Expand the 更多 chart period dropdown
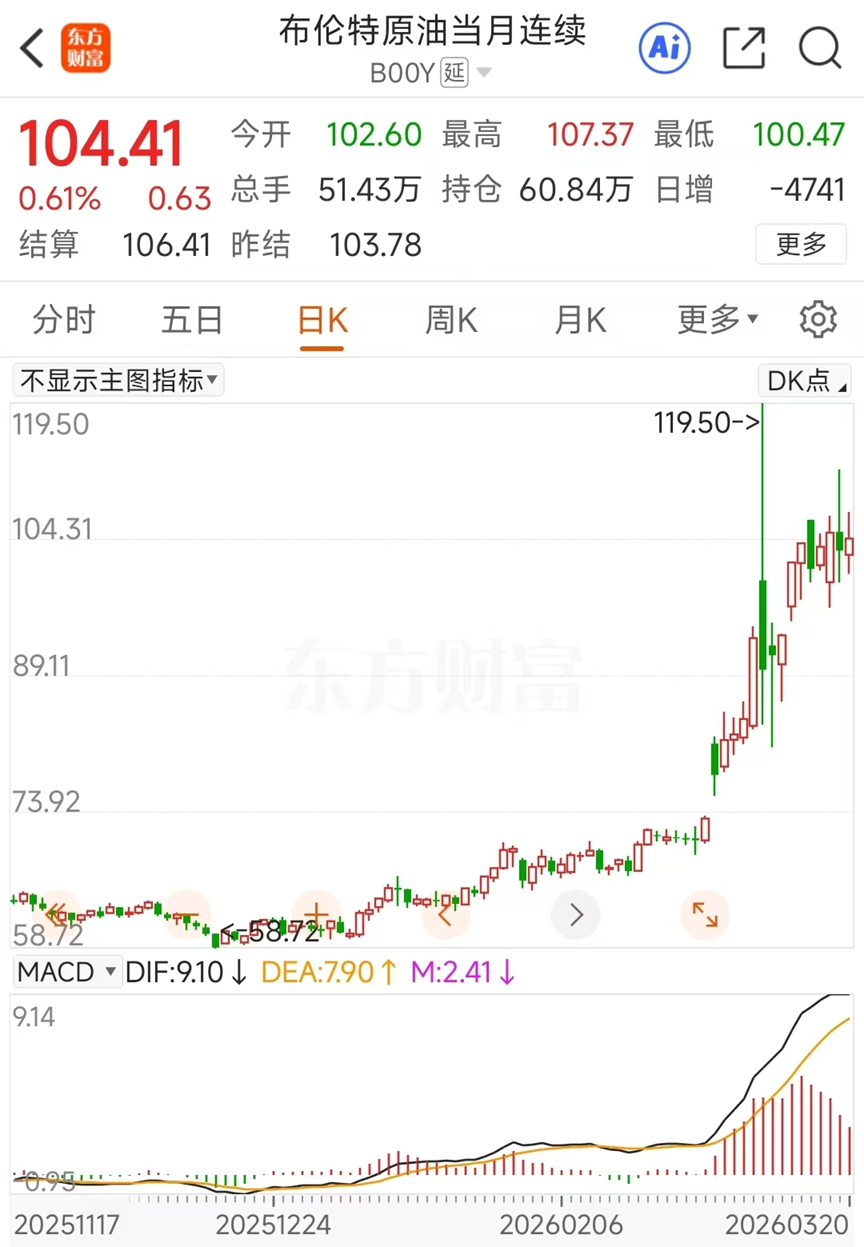 point(717,321)
